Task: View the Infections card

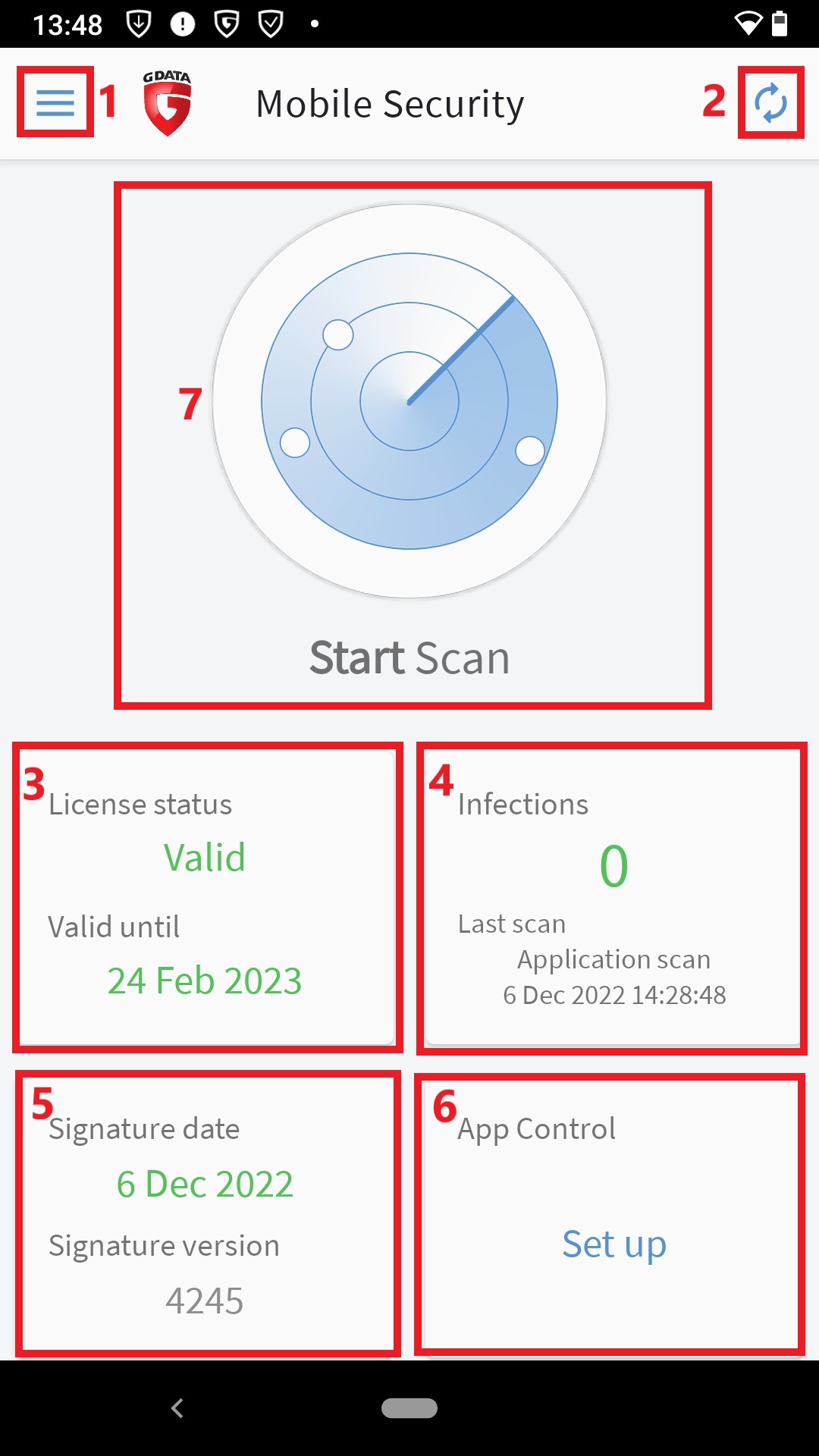Action: pos(612,897)
